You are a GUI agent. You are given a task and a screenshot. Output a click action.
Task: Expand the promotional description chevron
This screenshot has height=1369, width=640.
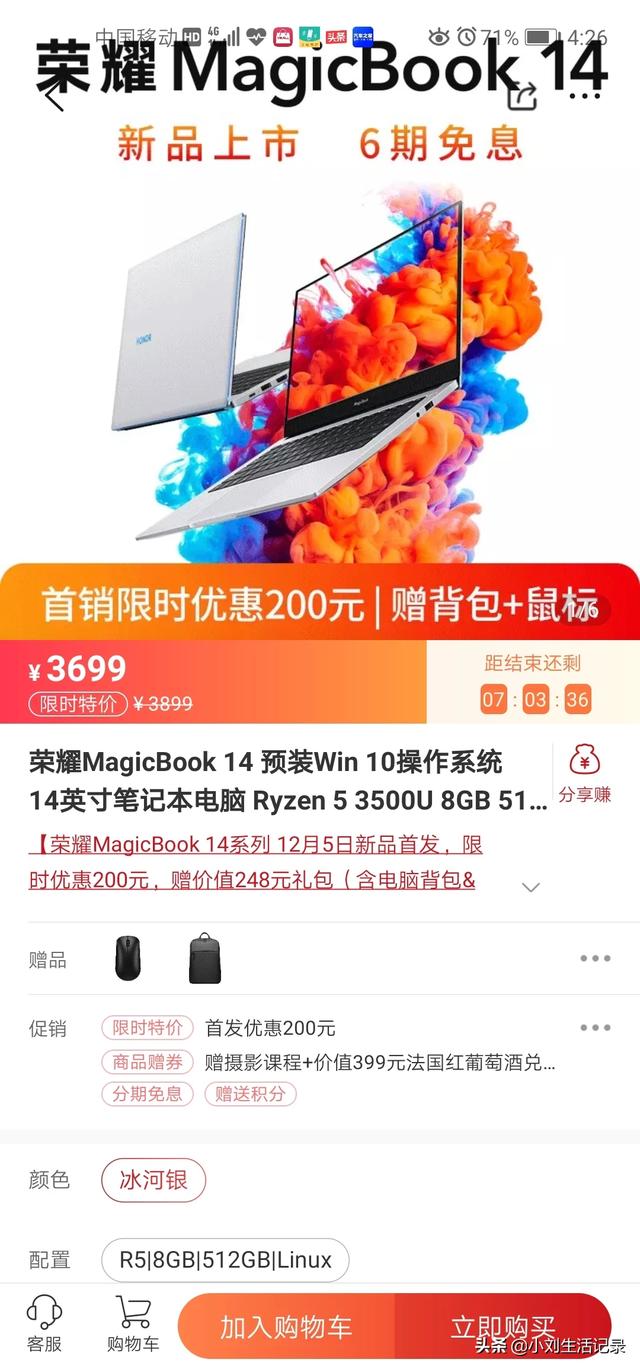pos(531,886)
